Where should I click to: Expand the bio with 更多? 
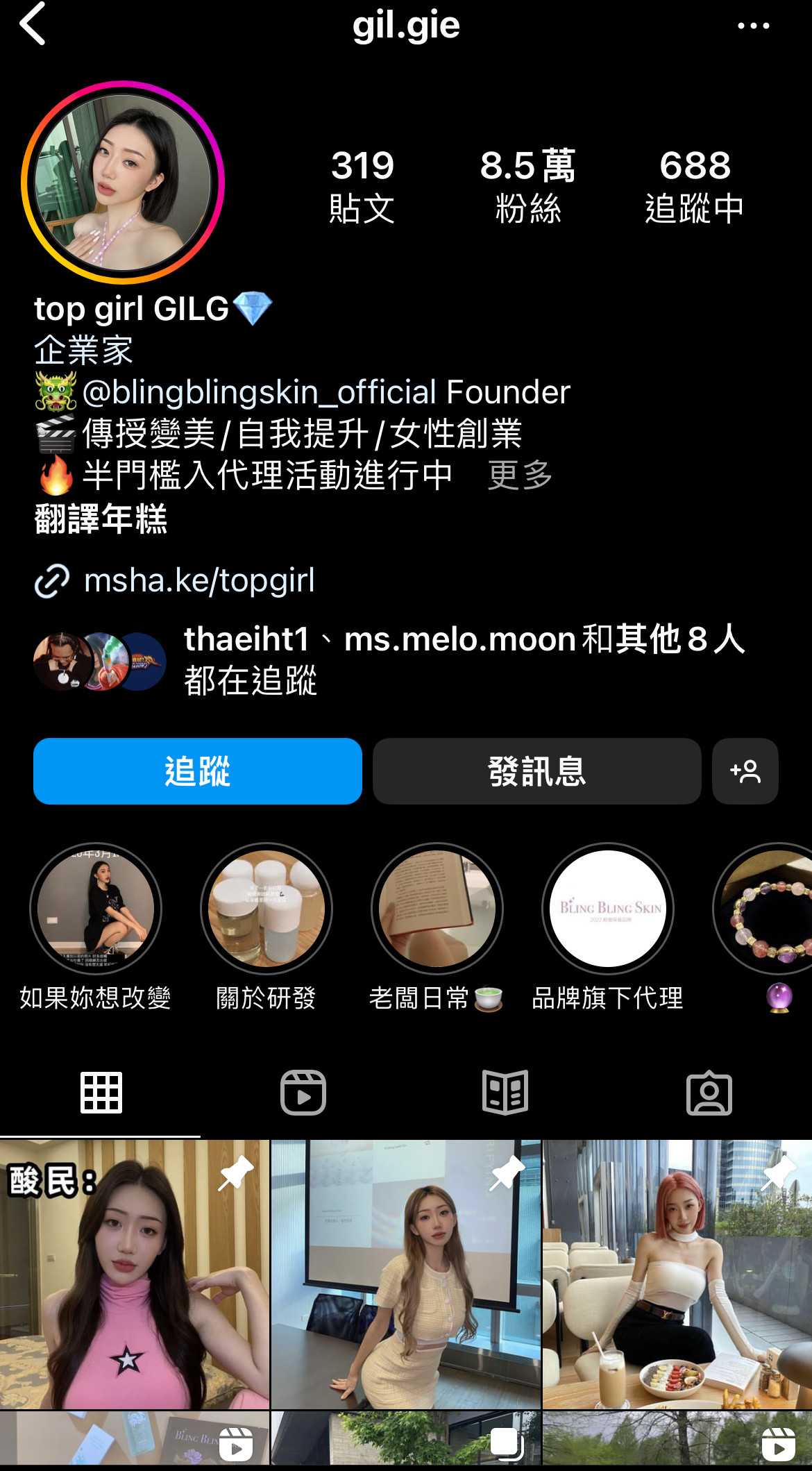(520, 476)
